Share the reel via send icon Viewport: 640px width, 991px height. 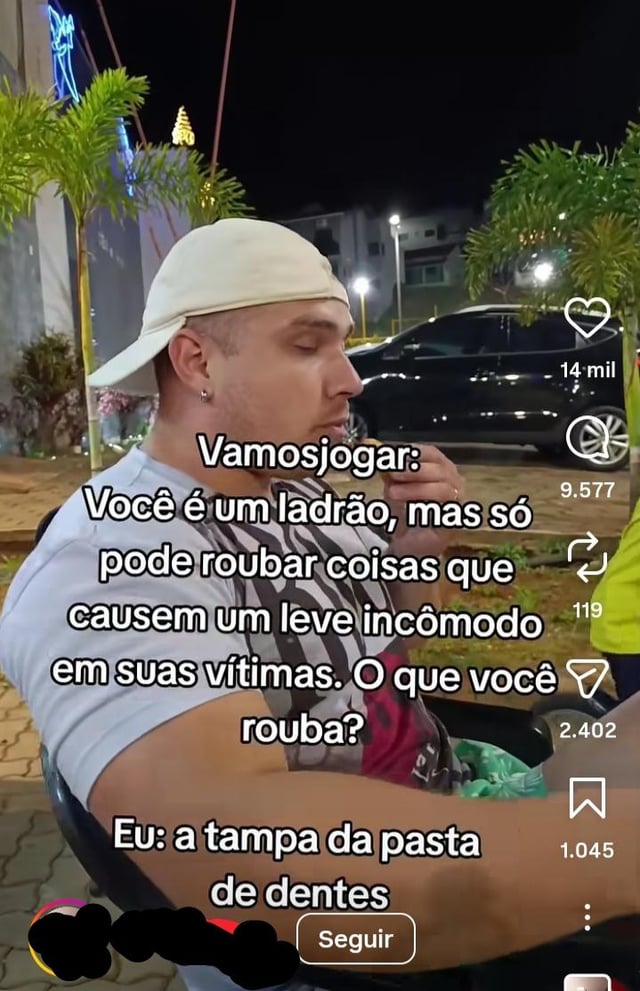(587, 679)
